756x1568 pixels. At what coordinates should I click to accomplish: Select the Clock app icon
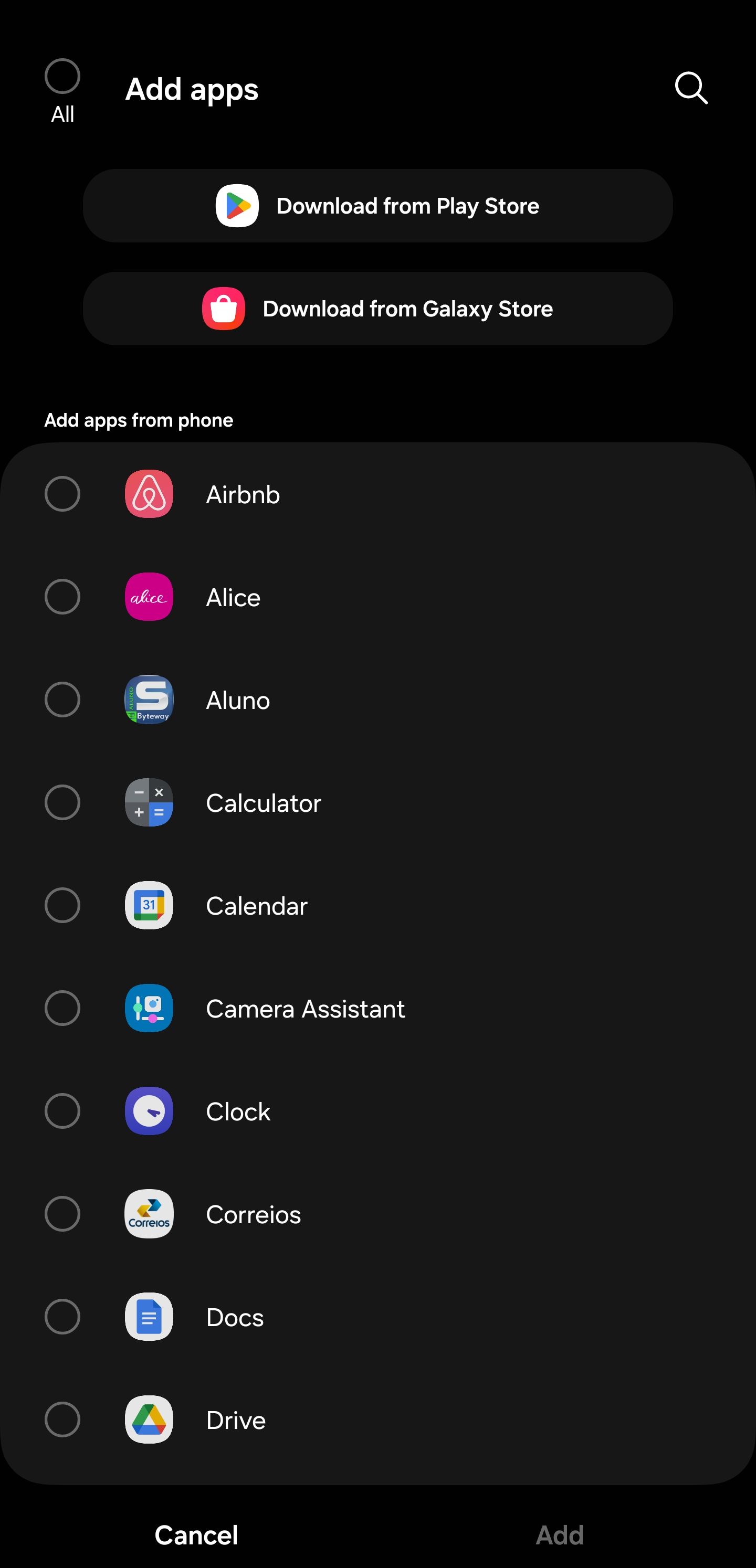pos(149,1111)
